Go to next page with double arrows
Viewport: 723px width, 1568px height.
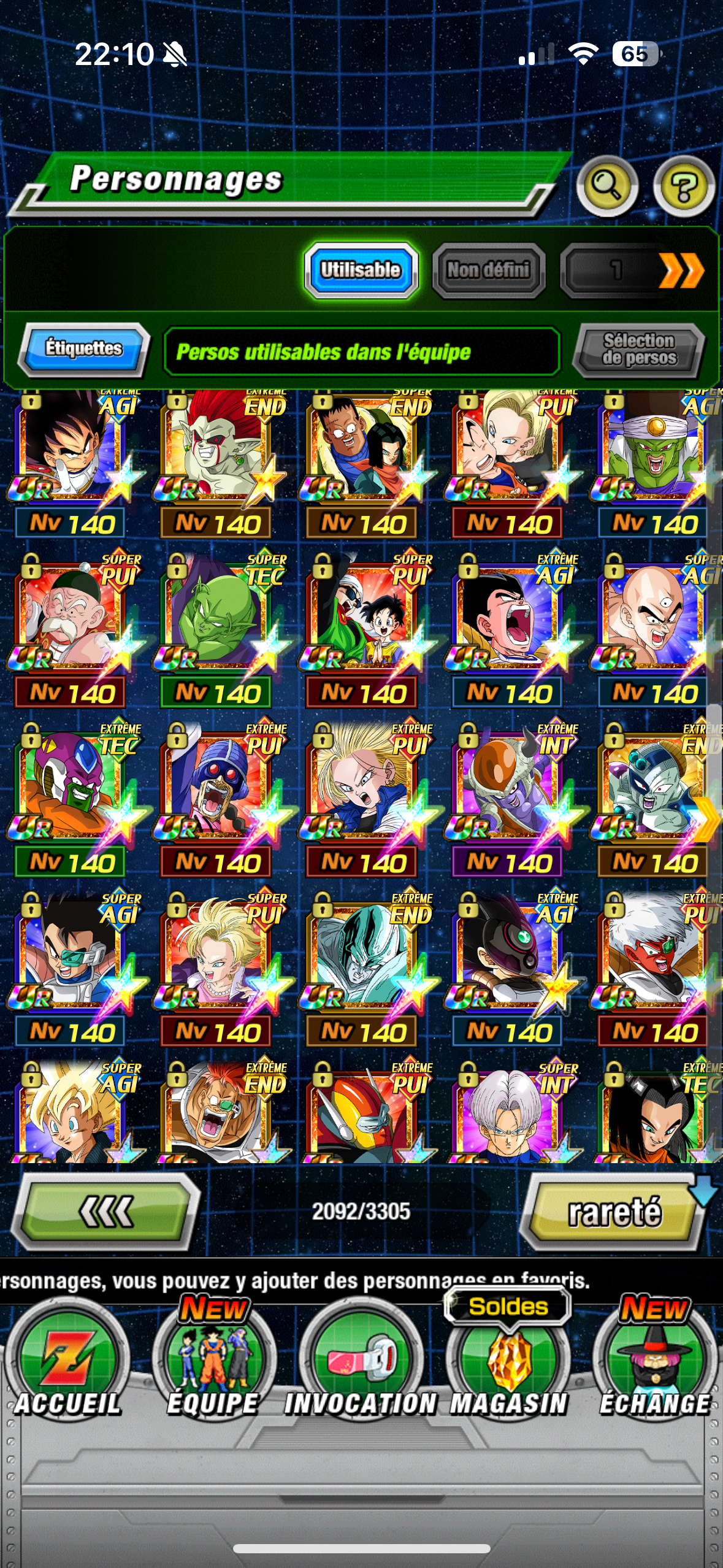coord(681,271)
